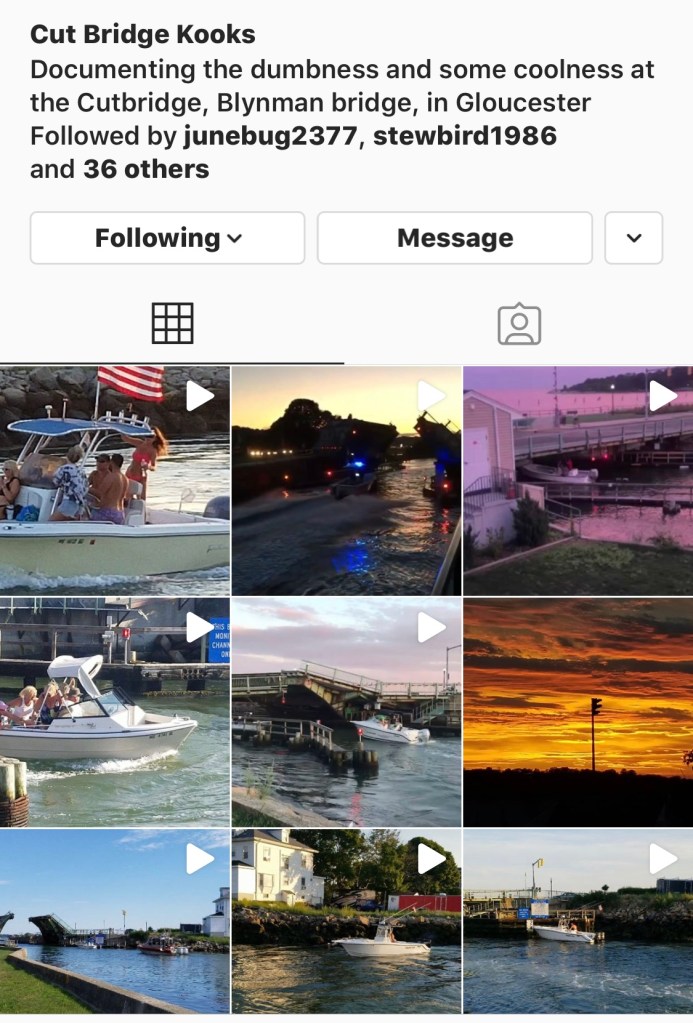Open pink-sky video of bridge and house
Screen dimensions: 693x1023
tap(578, 481)
